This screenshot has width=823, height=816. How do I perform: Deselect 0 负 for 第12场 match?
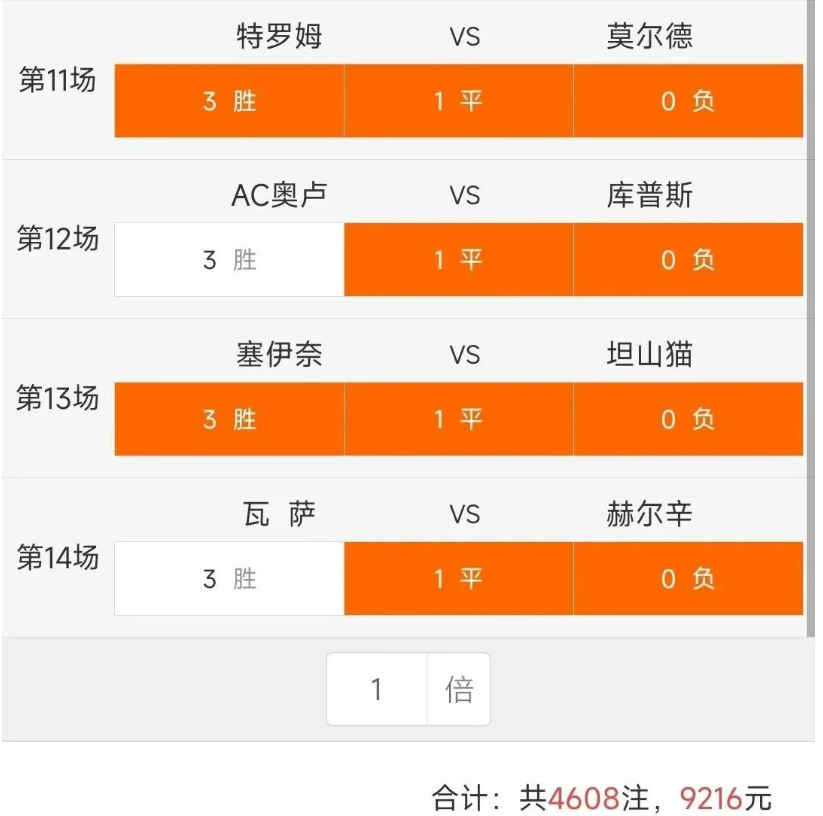coord(688,260)
